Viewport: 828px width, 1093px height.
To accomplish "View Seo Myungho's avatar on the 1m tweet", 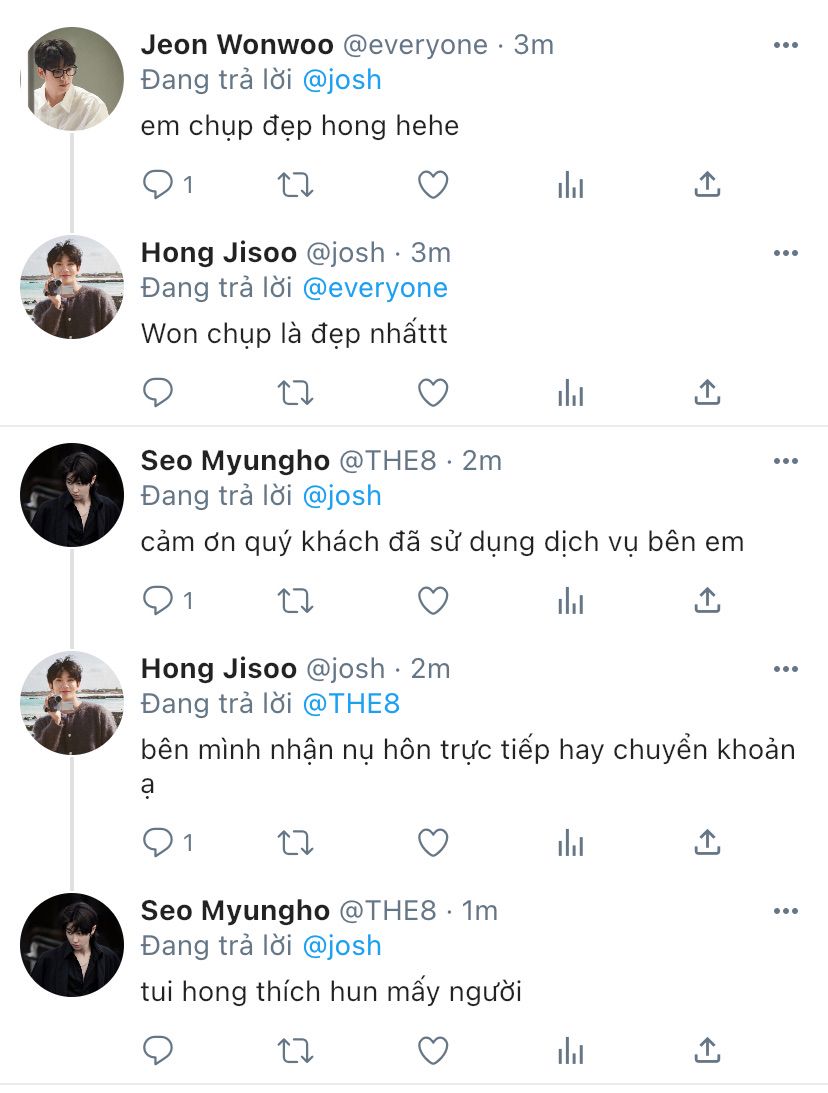I will 72,945.
